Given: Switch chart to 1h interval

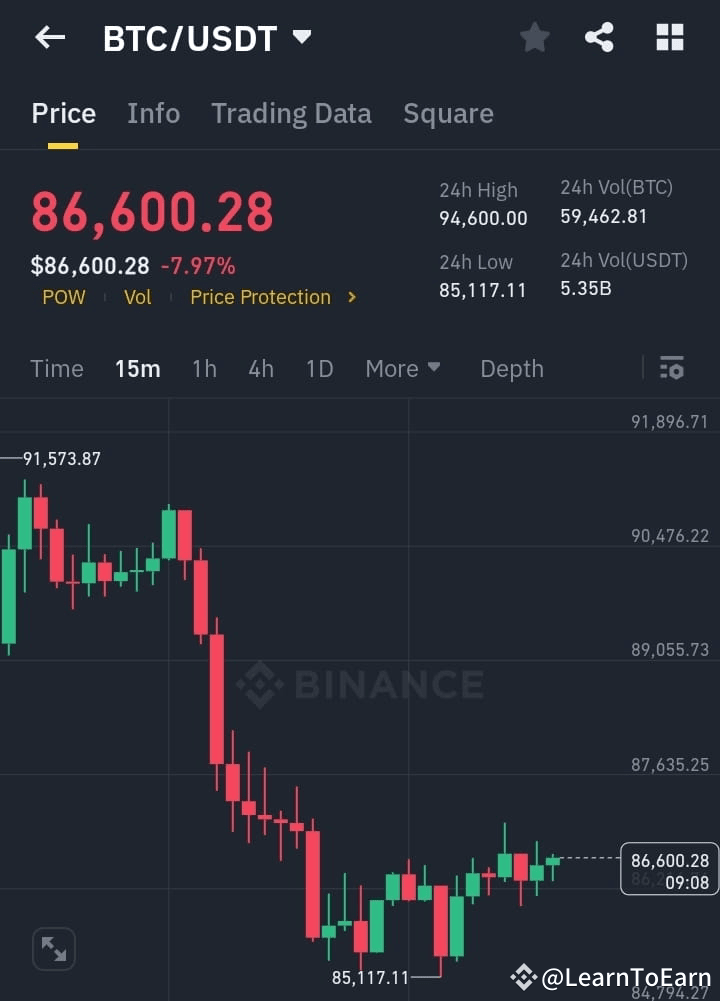Looking at the screenshot, I should [x=204, y=368].
